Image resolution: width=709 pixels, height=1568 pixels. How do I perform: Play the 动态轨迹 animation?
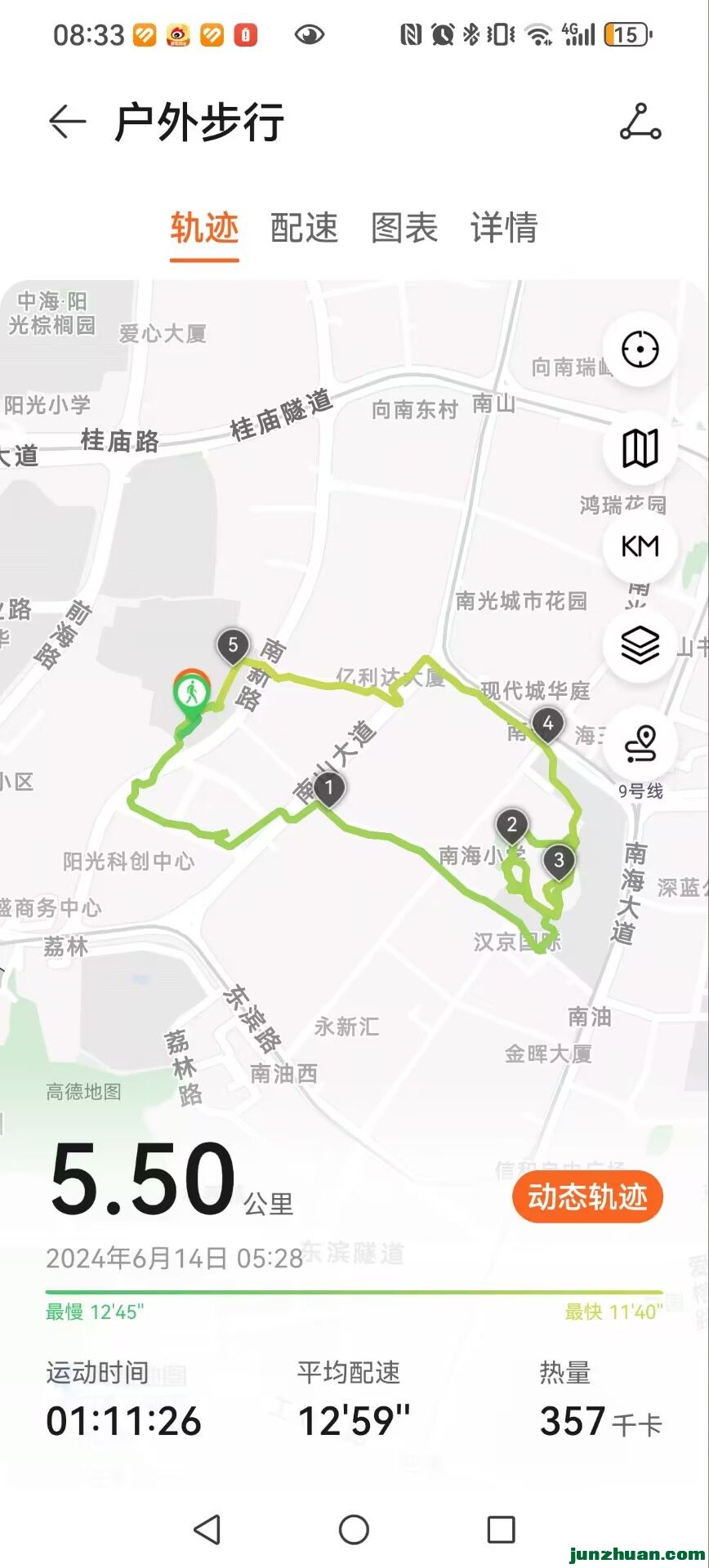587,1197
